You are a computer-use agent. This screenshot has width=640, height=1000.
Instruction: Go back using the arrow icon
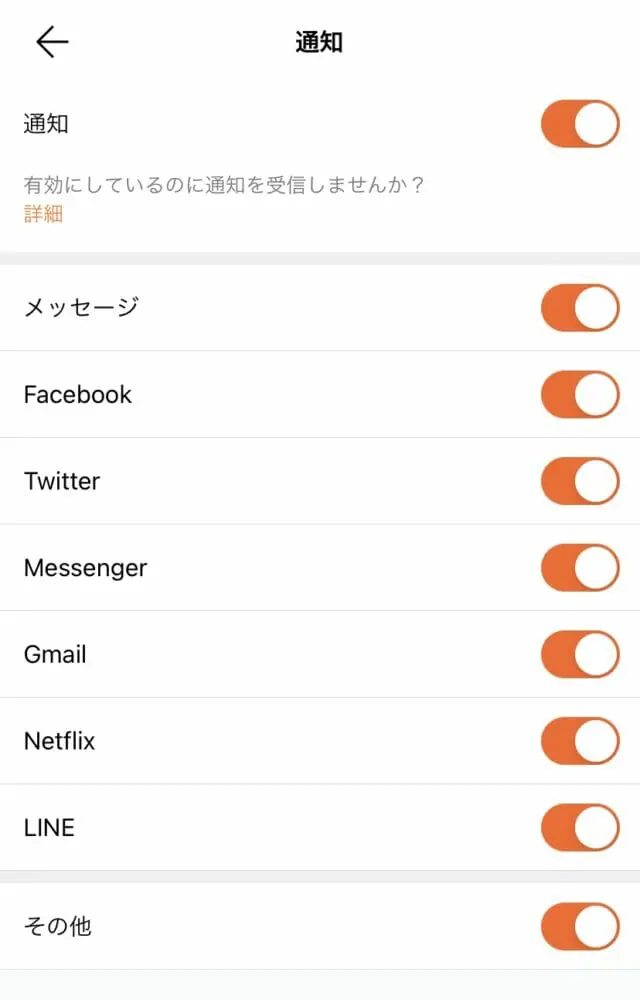52,42
